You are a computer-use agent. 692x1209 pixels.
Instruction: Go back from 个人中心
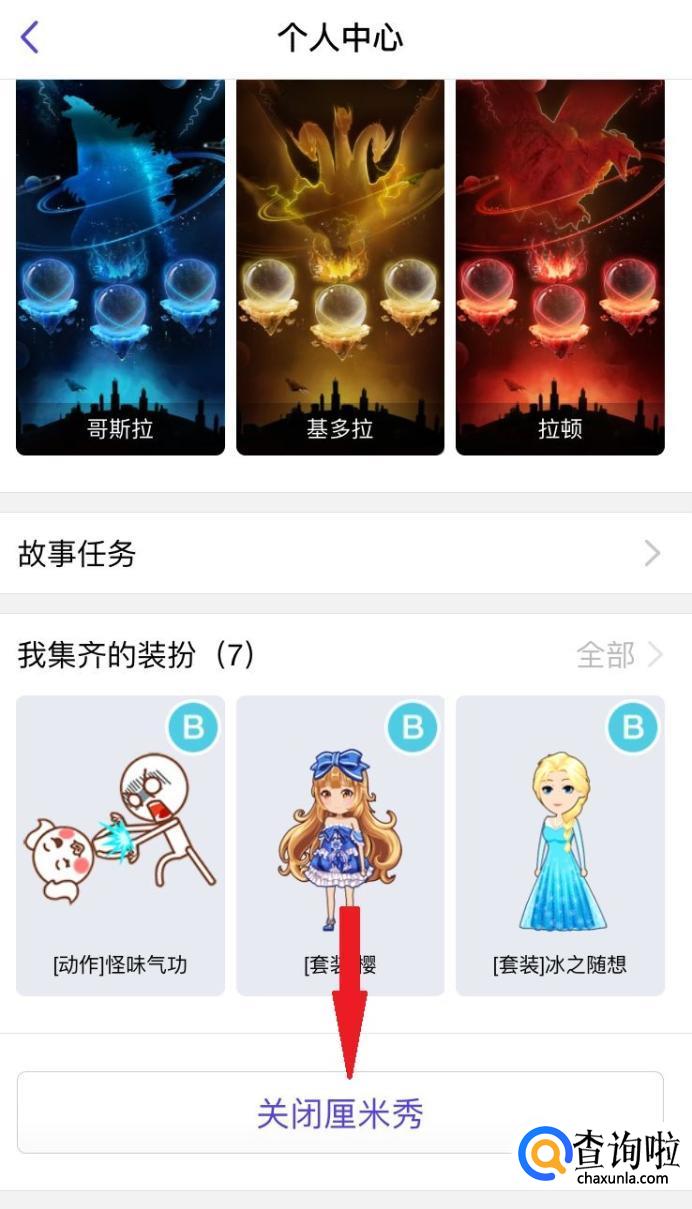pos(30,38)
